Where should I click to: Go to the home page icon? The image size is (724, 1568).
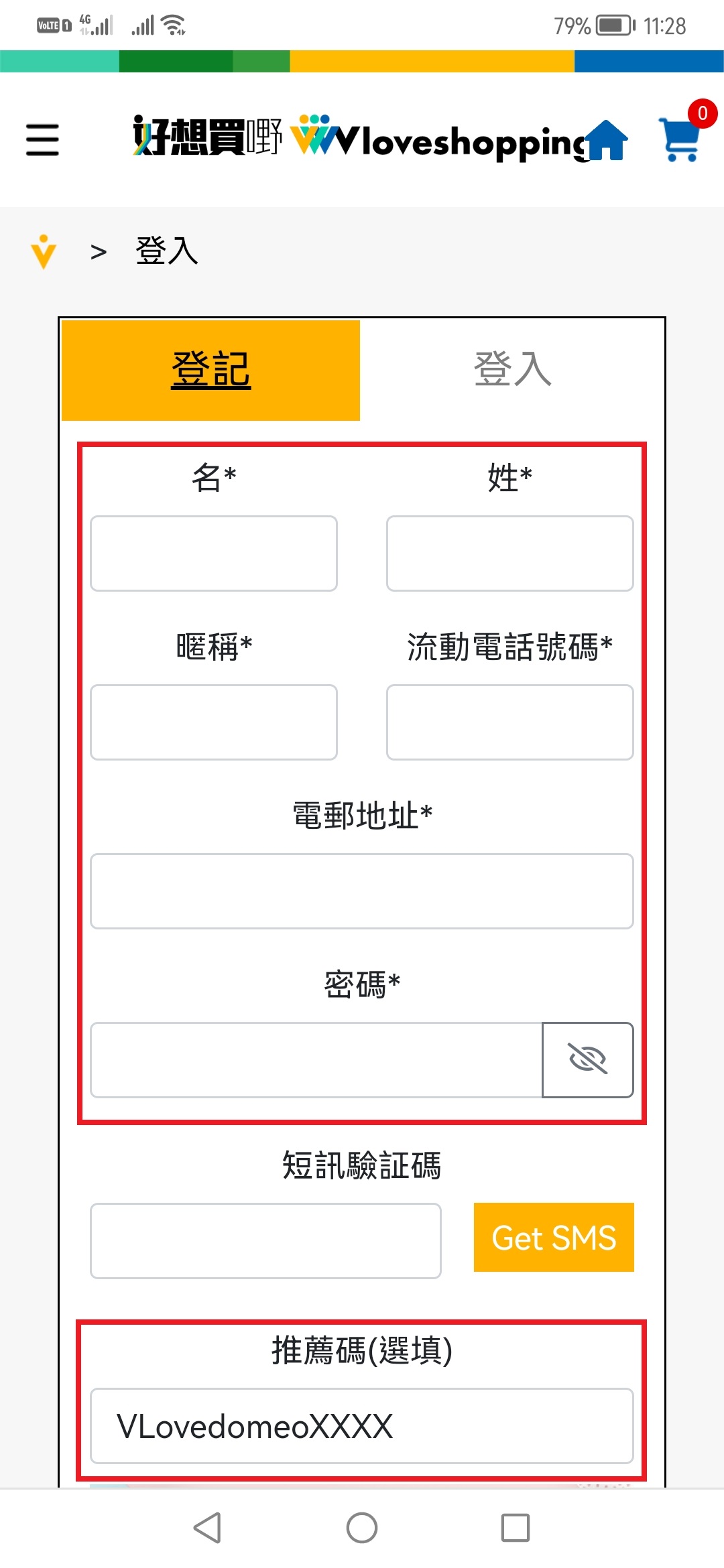608,141
